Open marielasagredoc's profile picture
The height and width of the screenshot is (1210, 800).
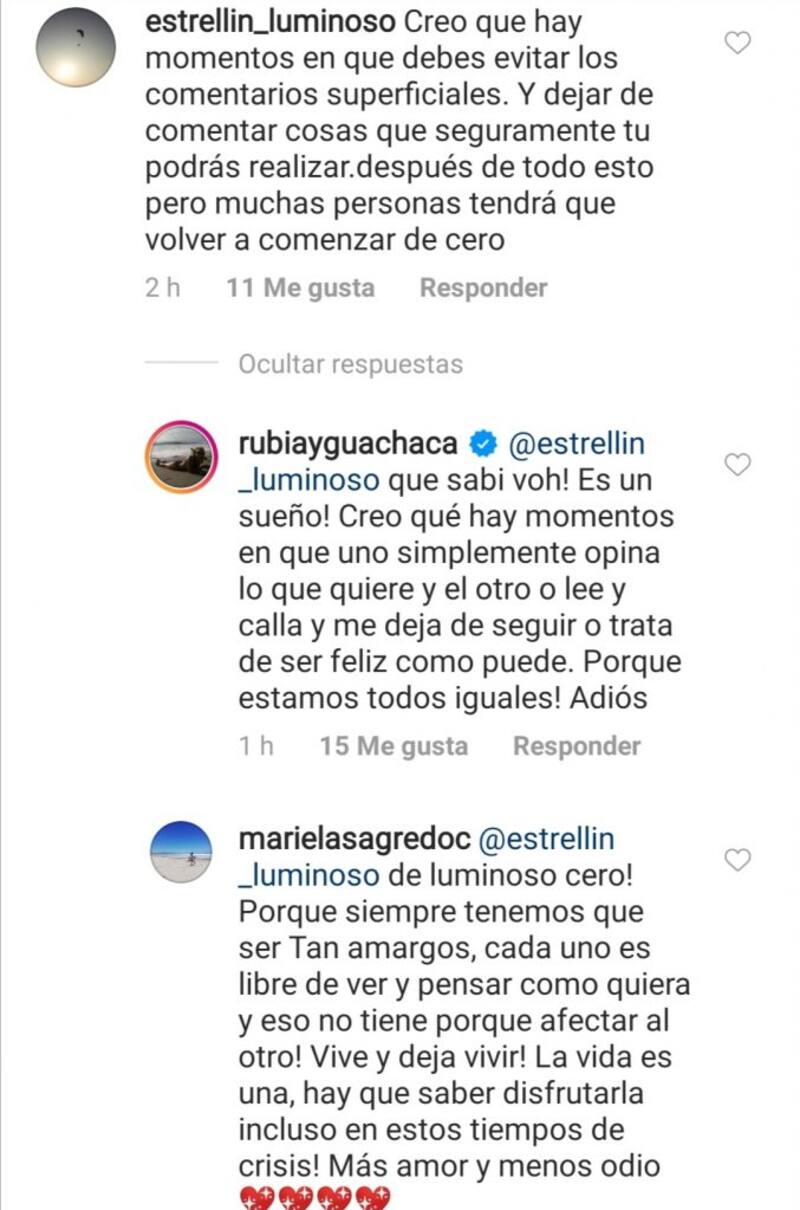click(x=180, y=853)
